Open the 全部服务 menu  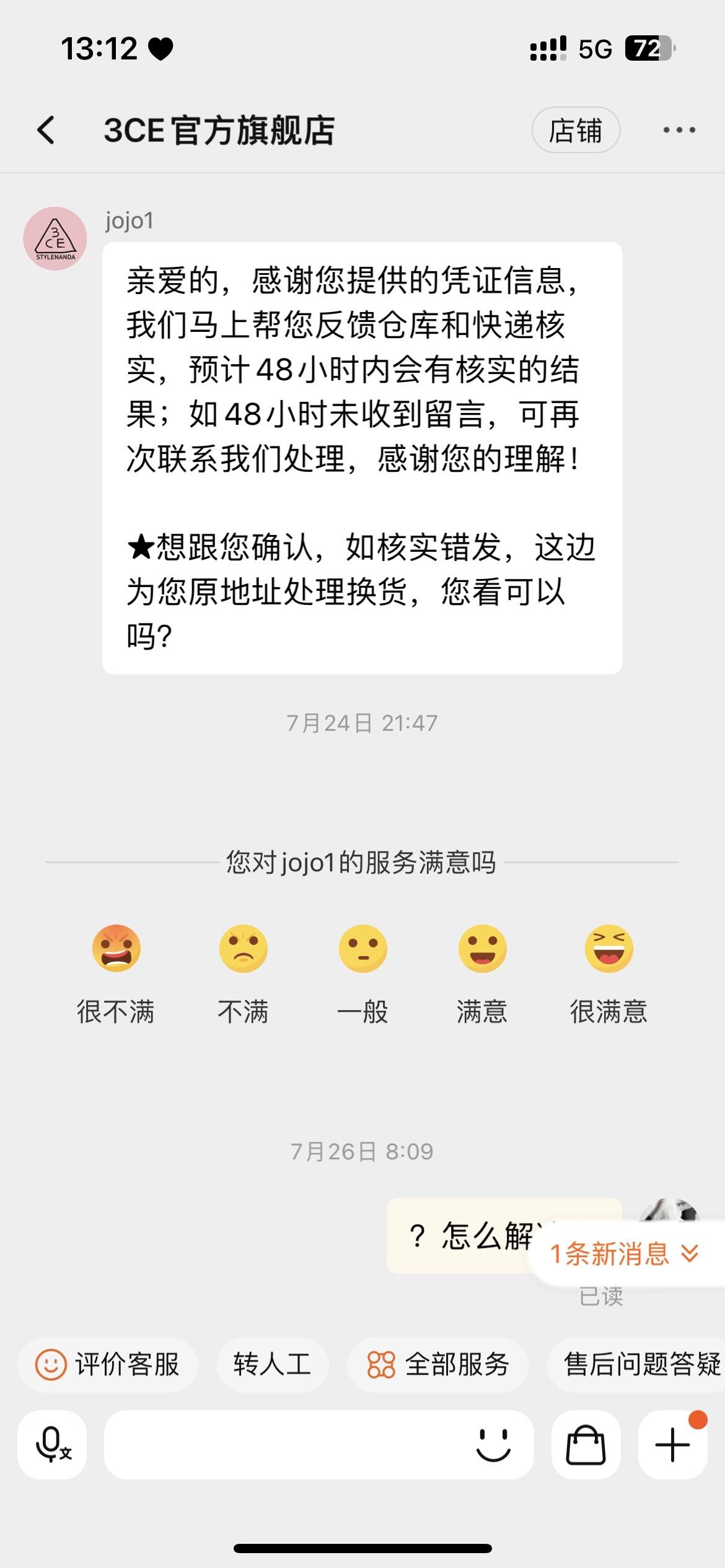click(x=437, y=1364)
